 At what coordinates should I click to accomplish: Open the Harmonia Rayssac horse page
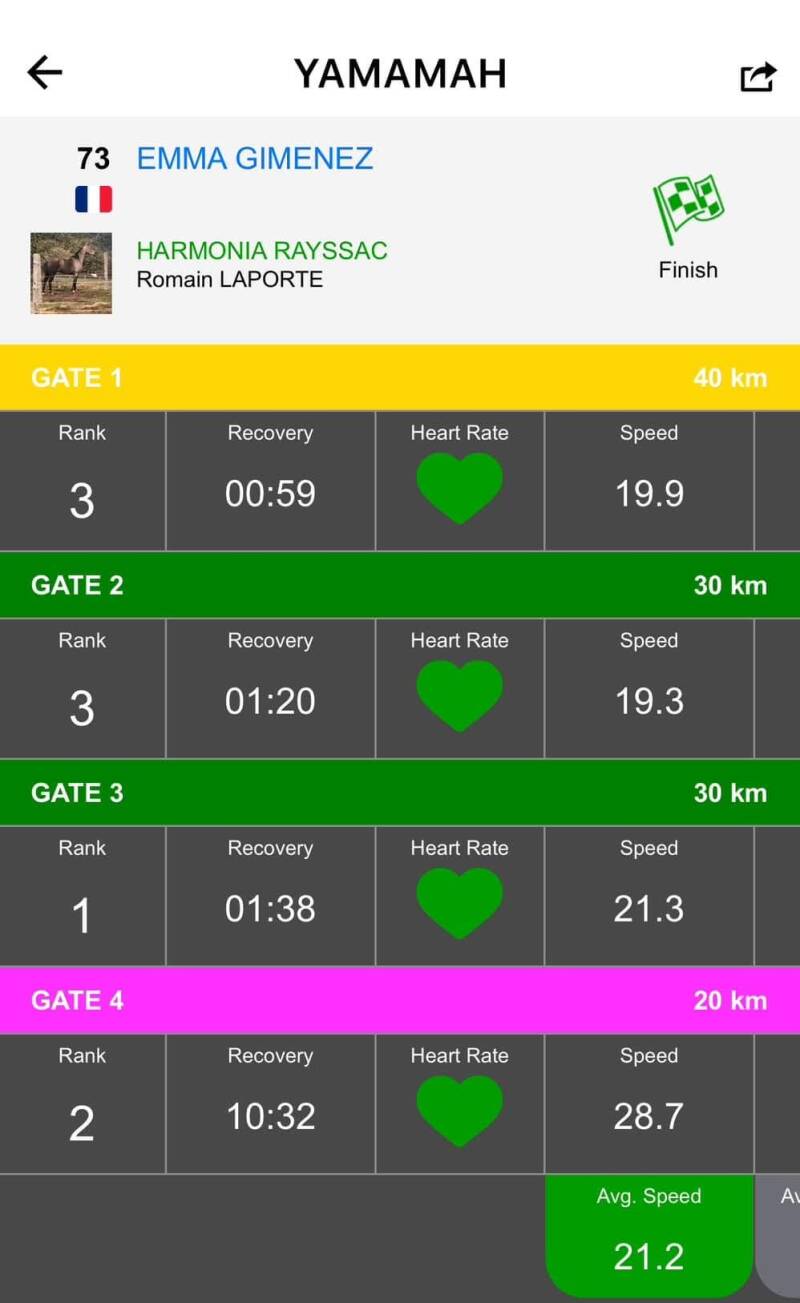261,250
